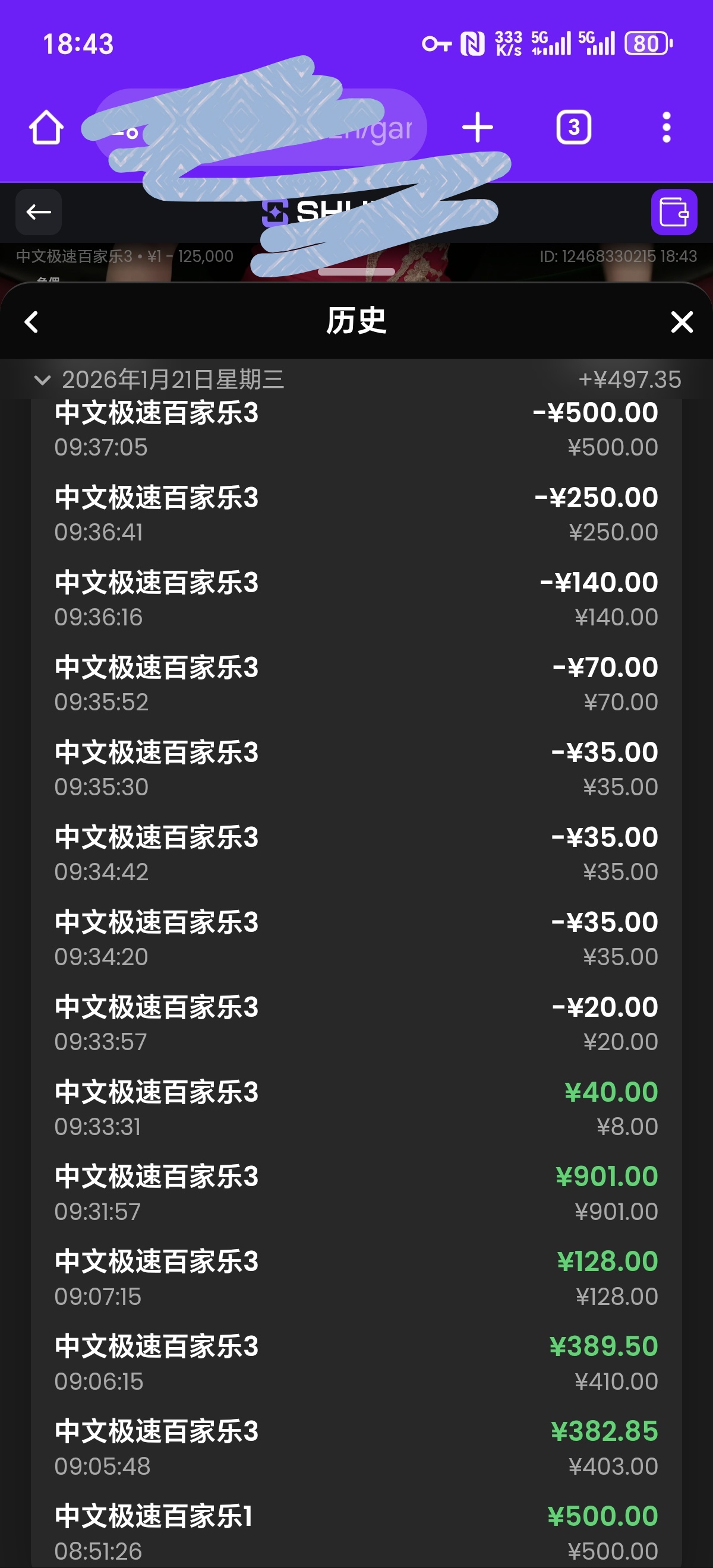Open the 09:37:05 round losing ¥500.00
The image size is (713, 1568).
click(x=356, y=429)
